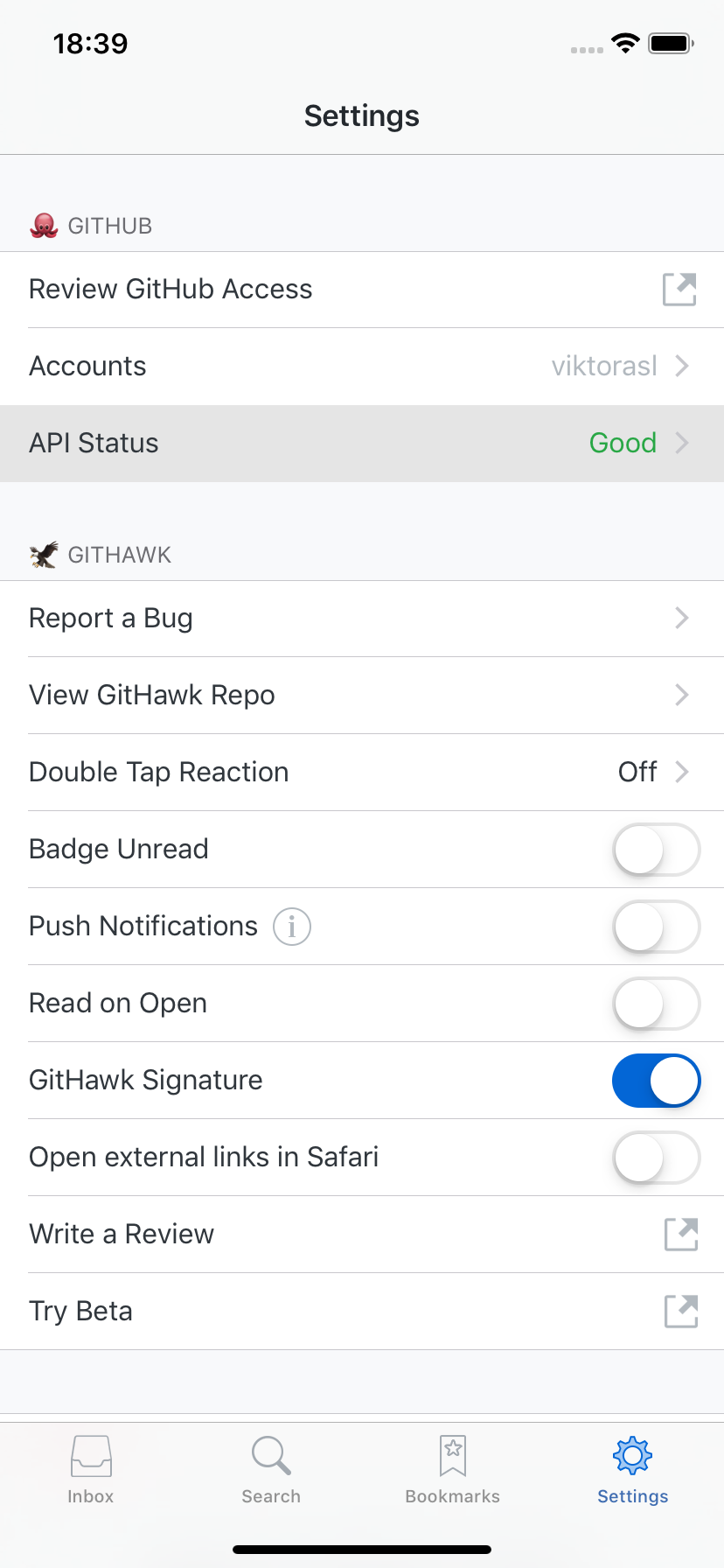Image resolution: width=724 pixels, height=1568 pixels.
Task: Toggle Open external links in Safari
Action: [x=656, y=1158]
